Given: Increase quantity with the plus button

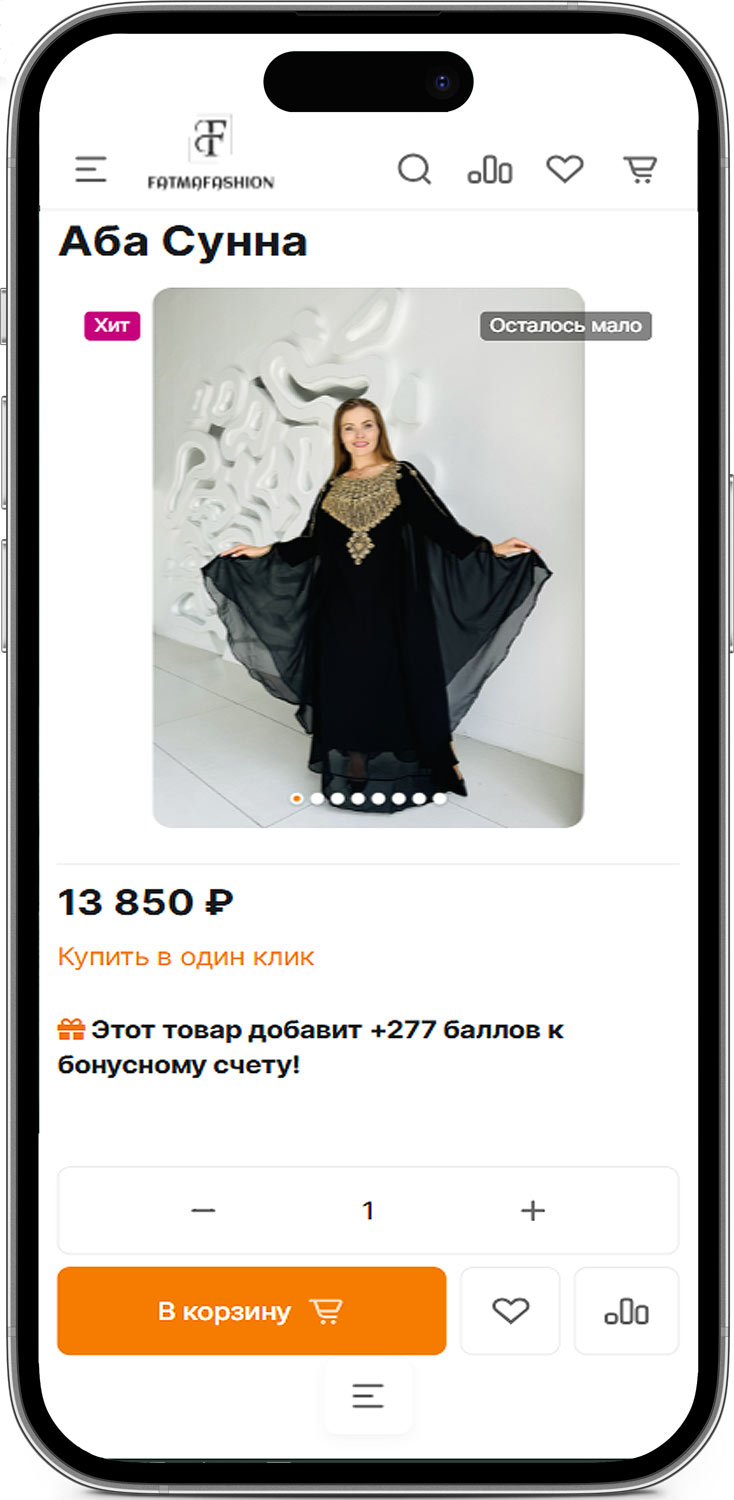Looking at the screenshot, I should (x=533, y=1211).
